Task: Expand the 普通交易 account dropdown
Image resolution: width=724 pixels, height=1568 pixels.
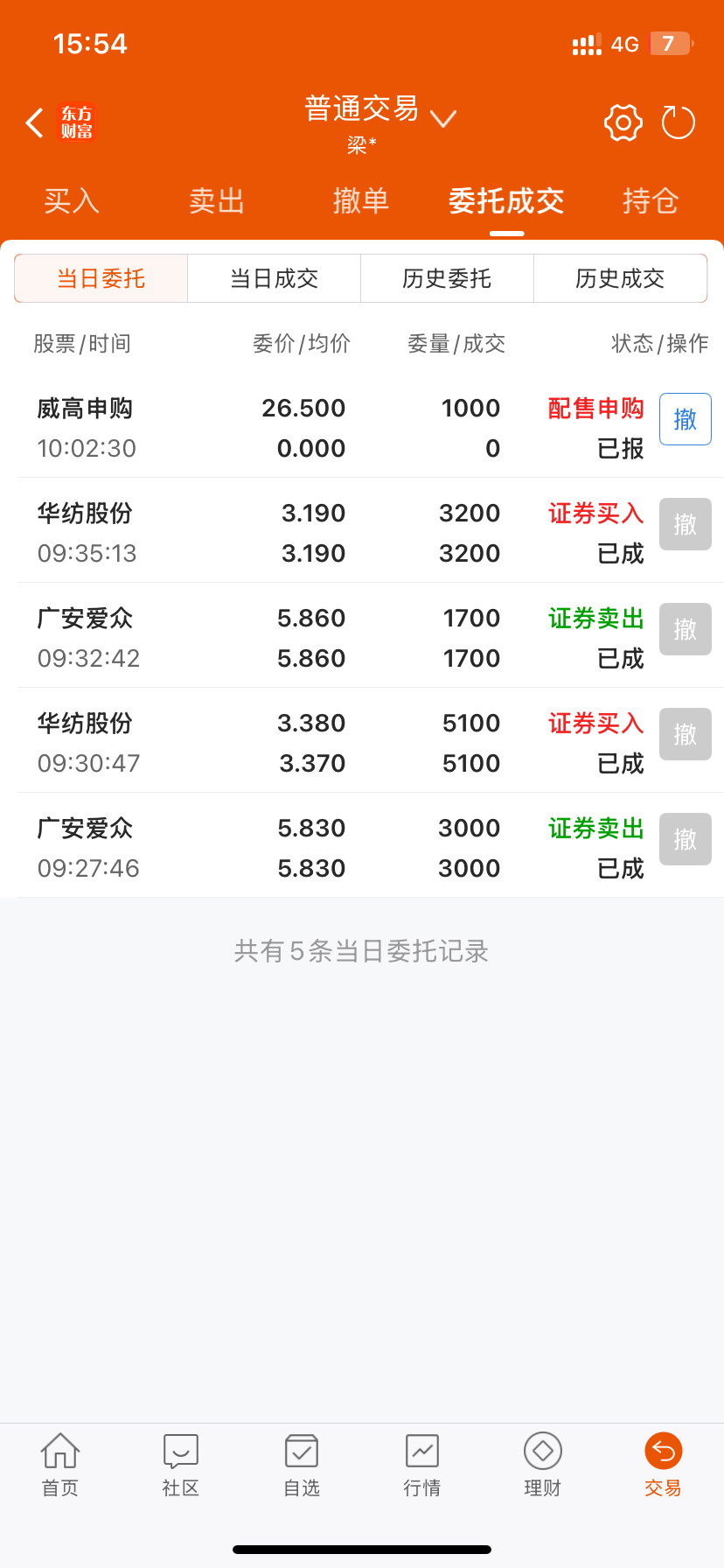Action: (x=380, y=112)
